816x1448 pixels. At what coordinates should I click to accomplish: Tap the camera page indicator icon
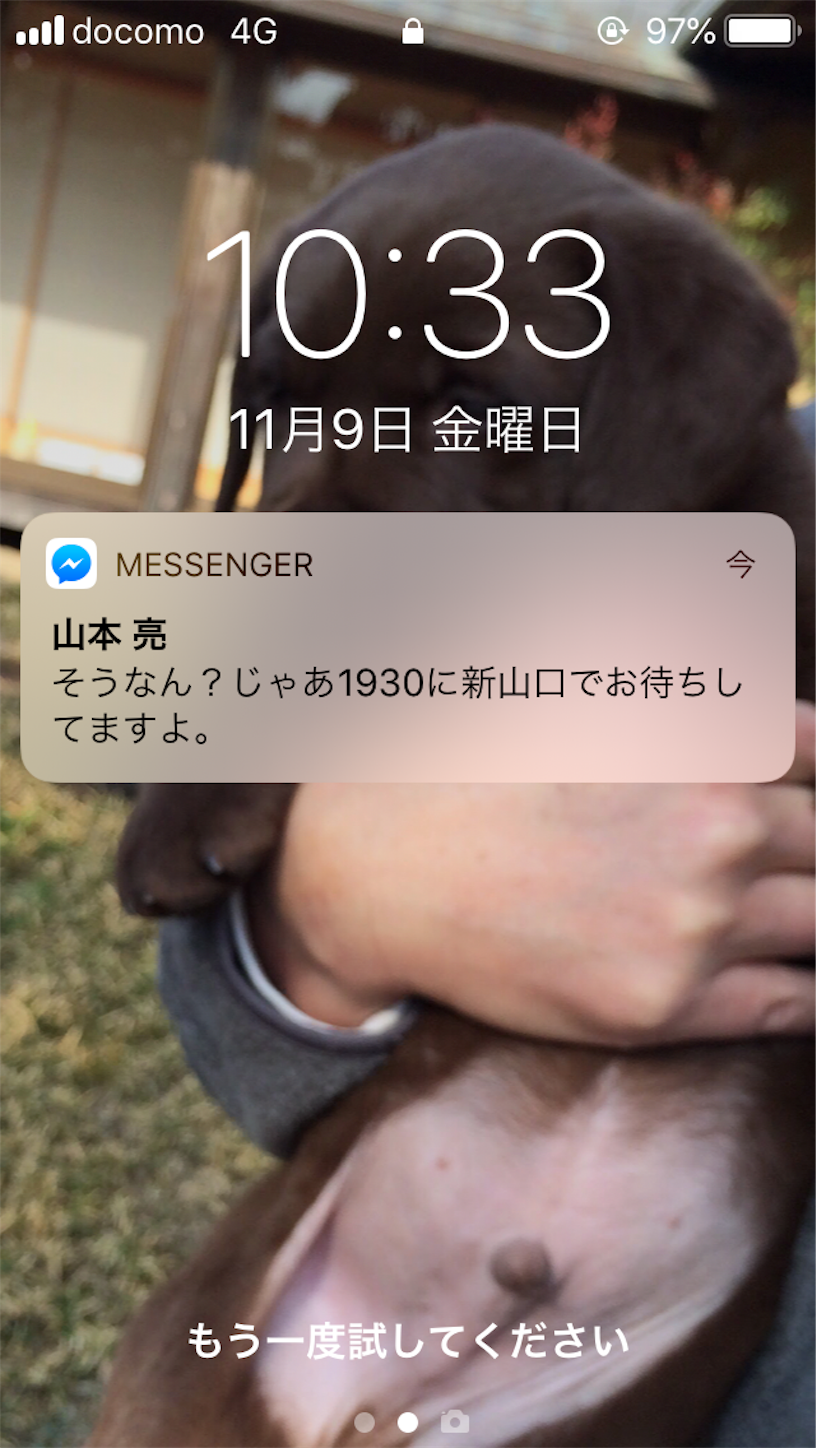(x=454, y=1421)
